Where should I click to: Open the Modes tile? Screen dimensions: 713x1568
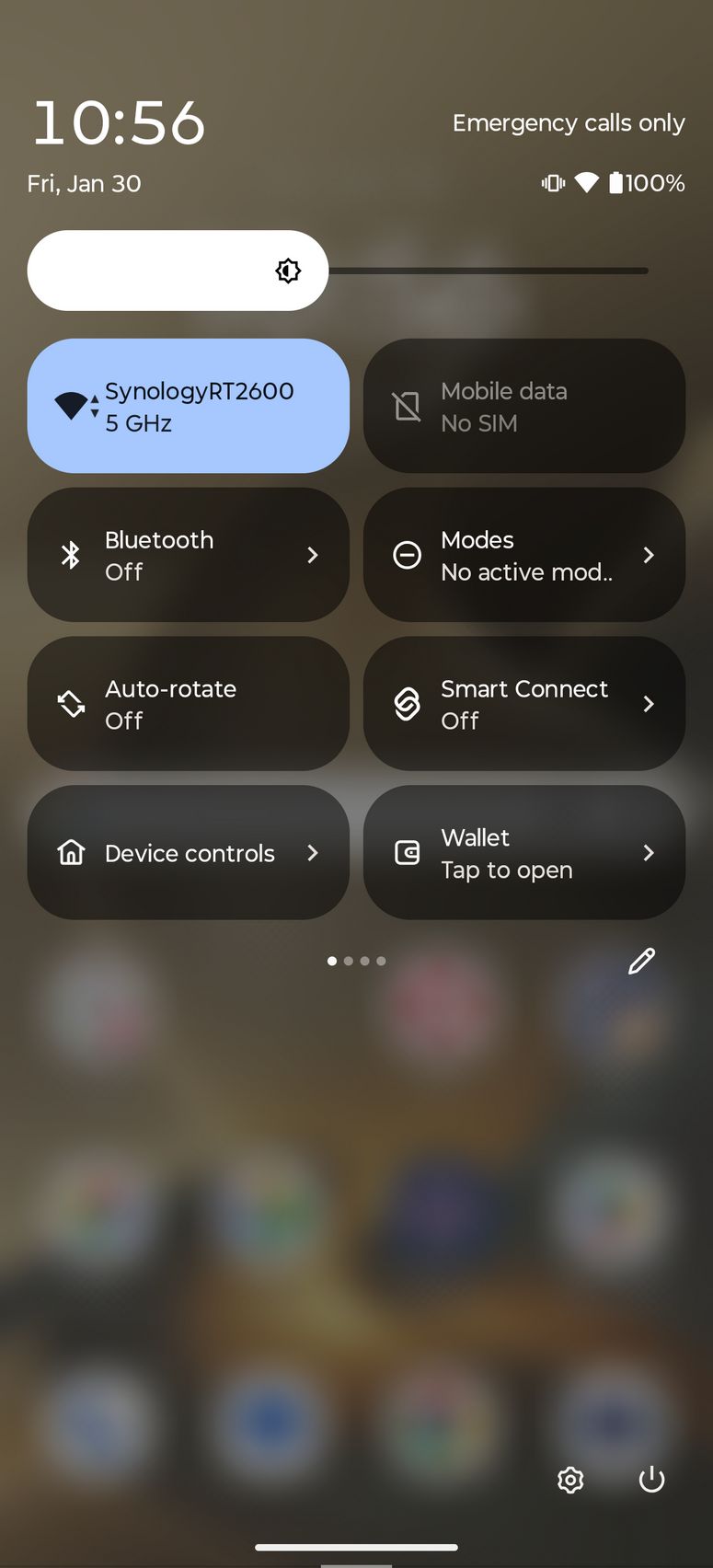click(523, 555)
